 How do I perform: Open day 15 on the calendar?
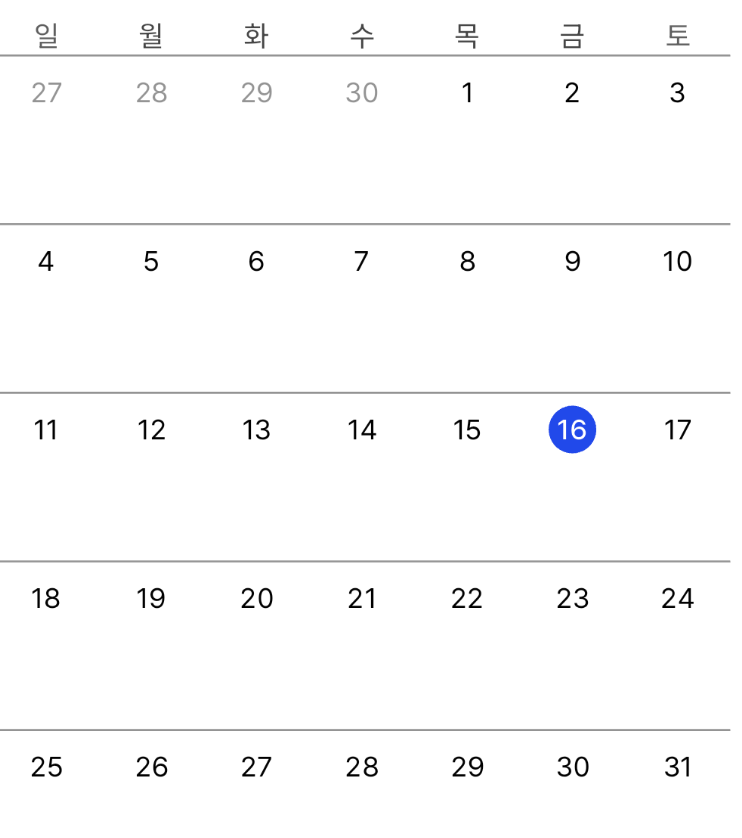coord(467,430)
